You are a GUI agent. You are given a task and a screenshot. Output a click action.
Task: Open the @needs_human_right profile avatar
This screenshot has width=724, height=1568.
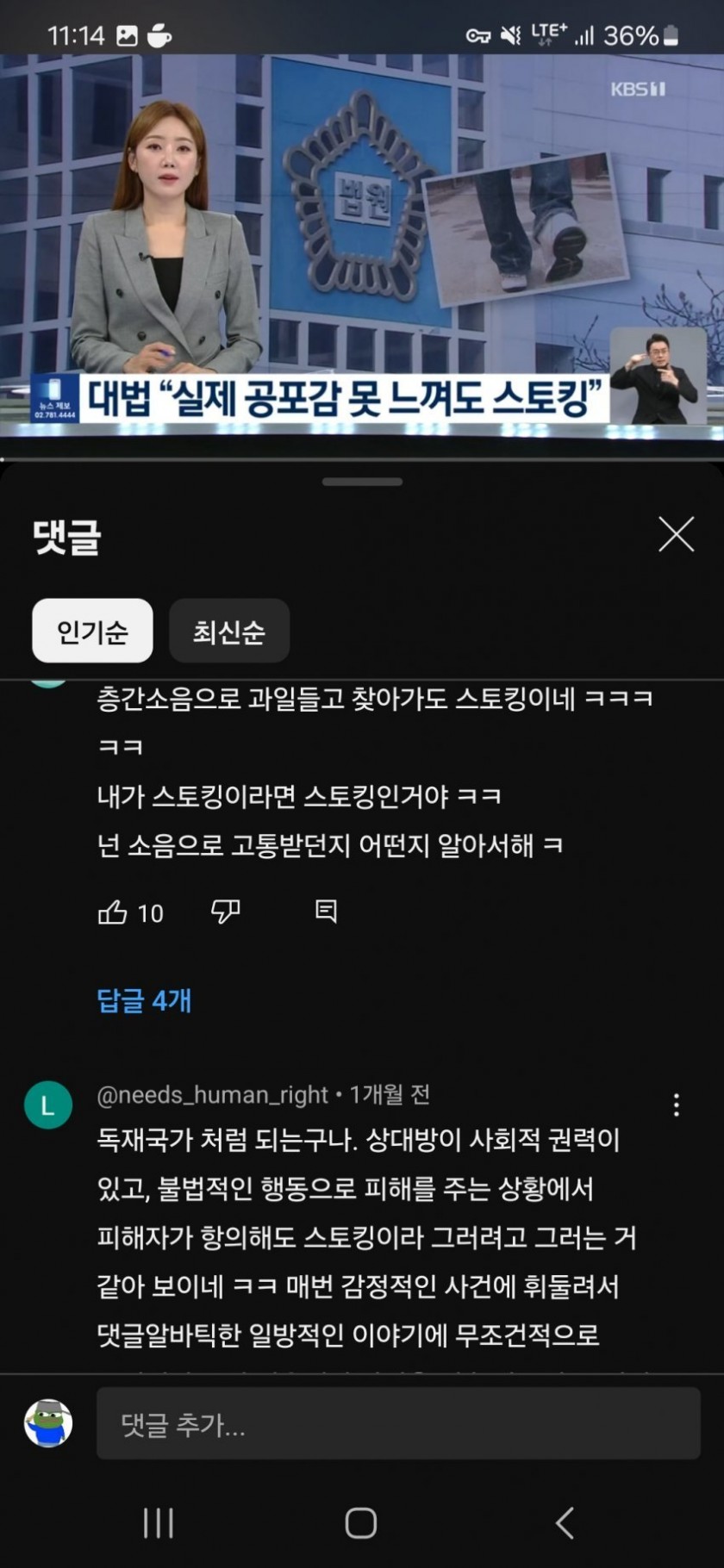[48, 1105]
